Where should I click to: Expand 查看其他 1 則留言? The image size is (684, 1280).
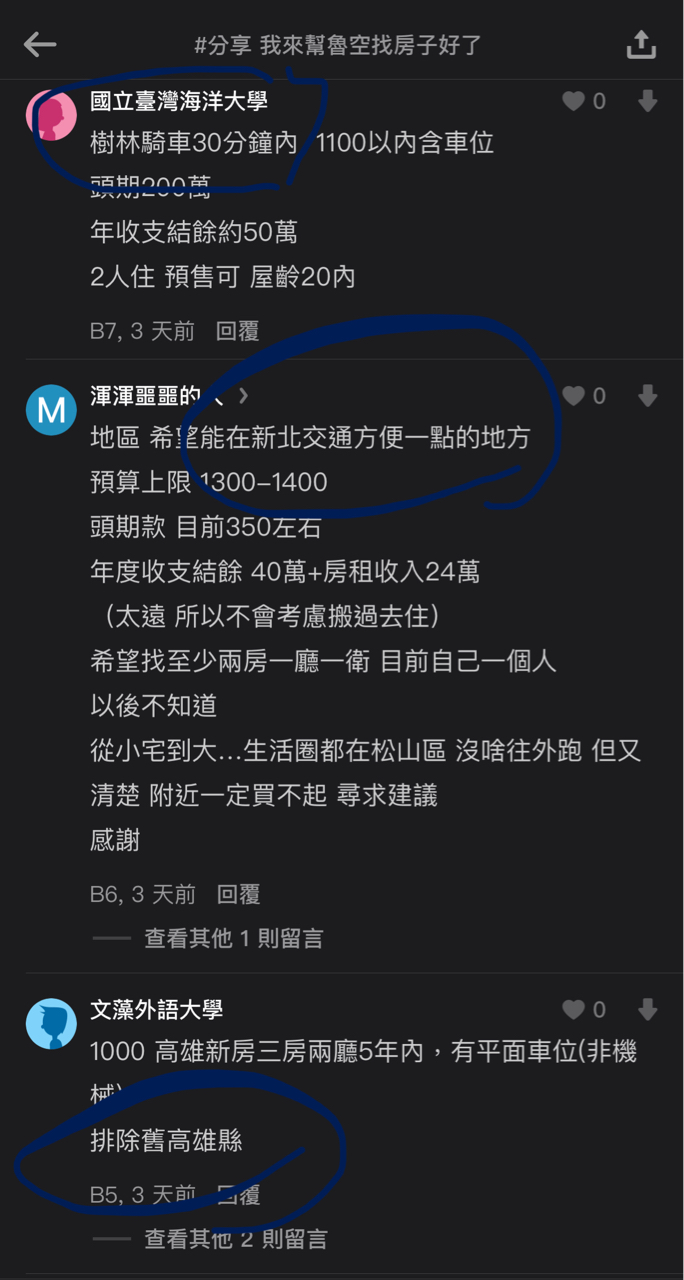click(233, 938)
